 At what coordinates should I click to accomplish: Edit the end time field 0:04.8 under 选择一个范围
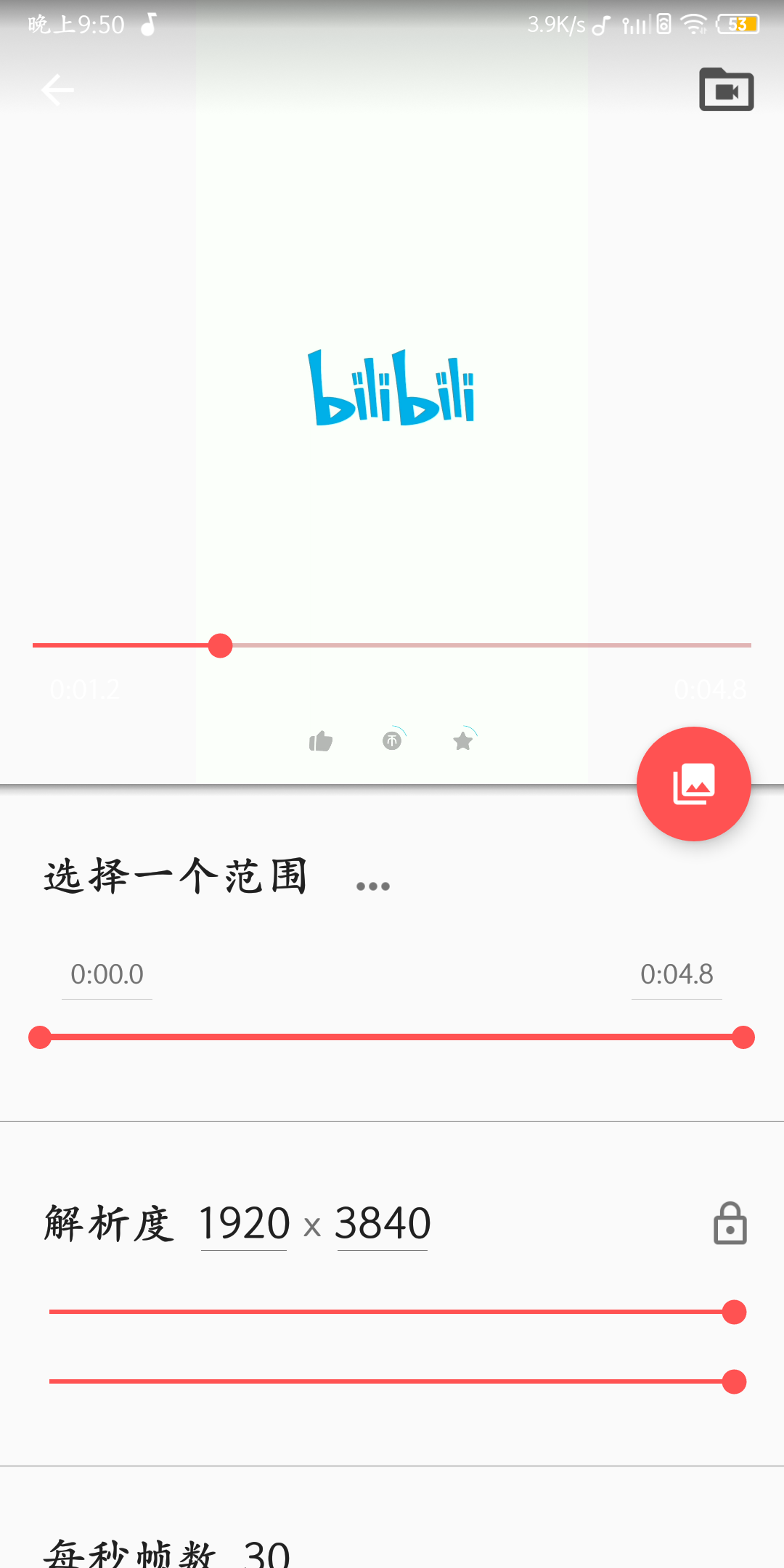(x=677, y=975)
